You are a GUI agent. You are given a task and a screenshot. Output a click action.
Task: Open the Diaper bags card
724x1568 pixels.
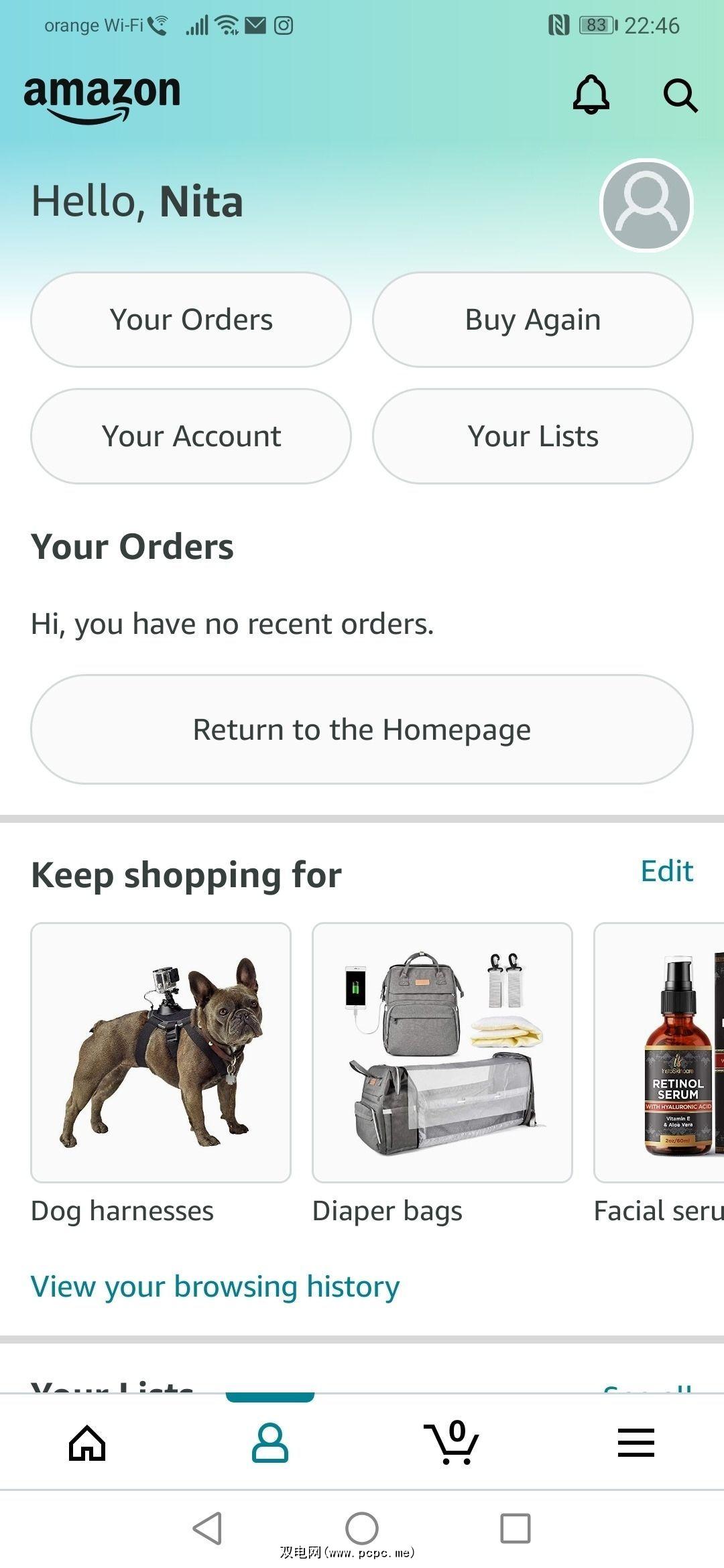pyautogui.click(x=442, y=1052)
